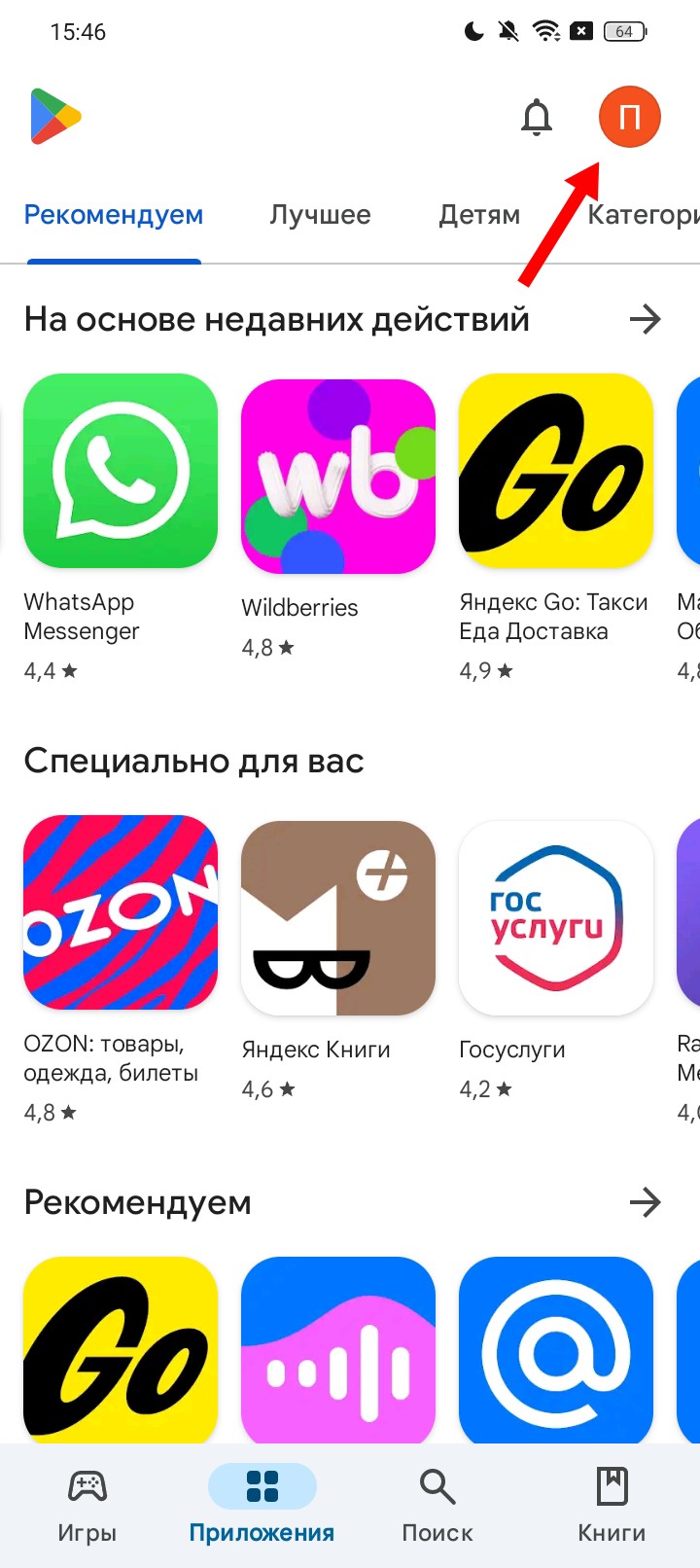Image resolution: width=700 pixels, height=1568 pixels.
Task: Expand На основе недавних действий arrow
Action: point(646,319)
